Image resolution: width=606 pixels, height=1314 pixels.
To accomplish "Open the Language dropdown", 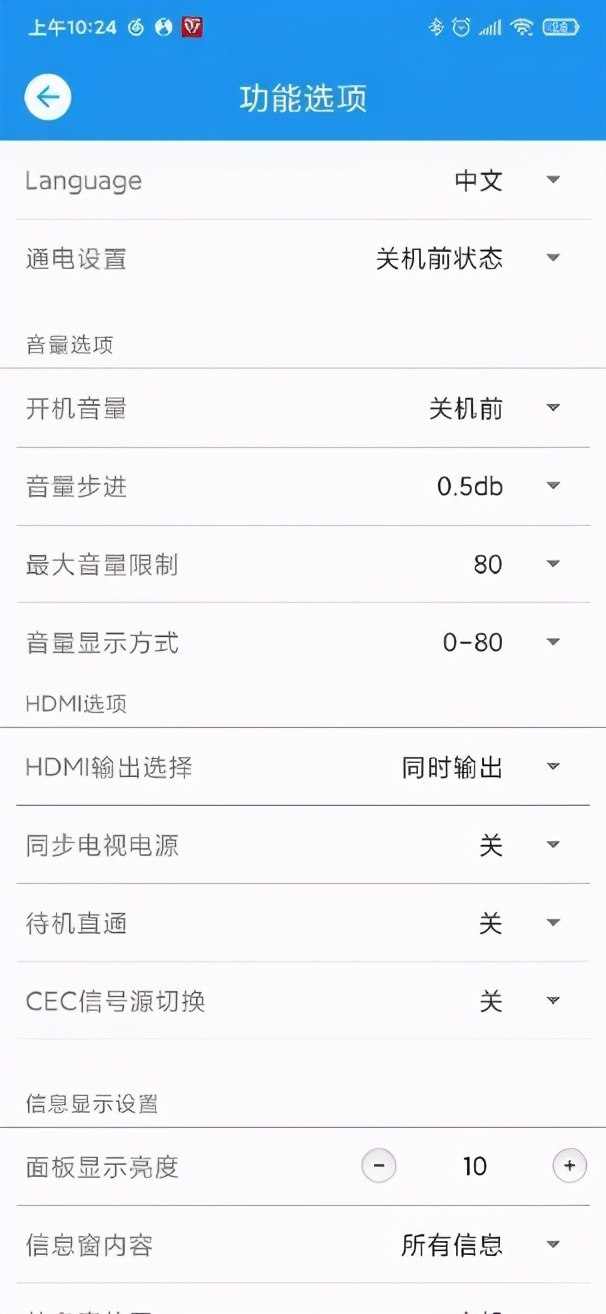I will click(x=552, y=181).
